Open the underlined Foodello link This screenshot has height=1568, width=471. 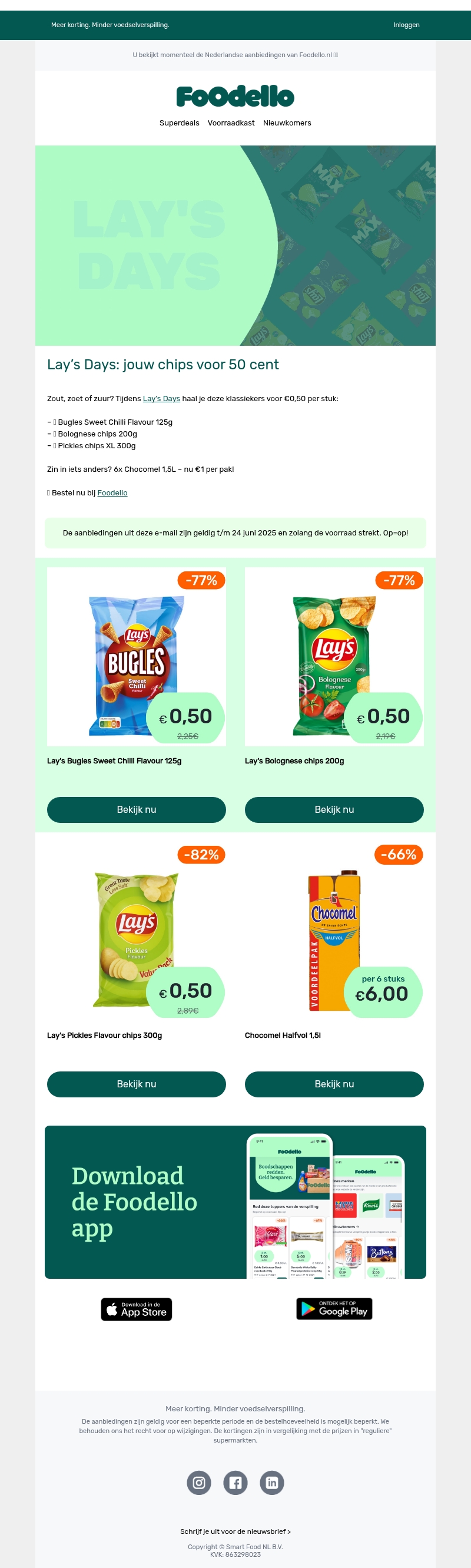[112, 493]
